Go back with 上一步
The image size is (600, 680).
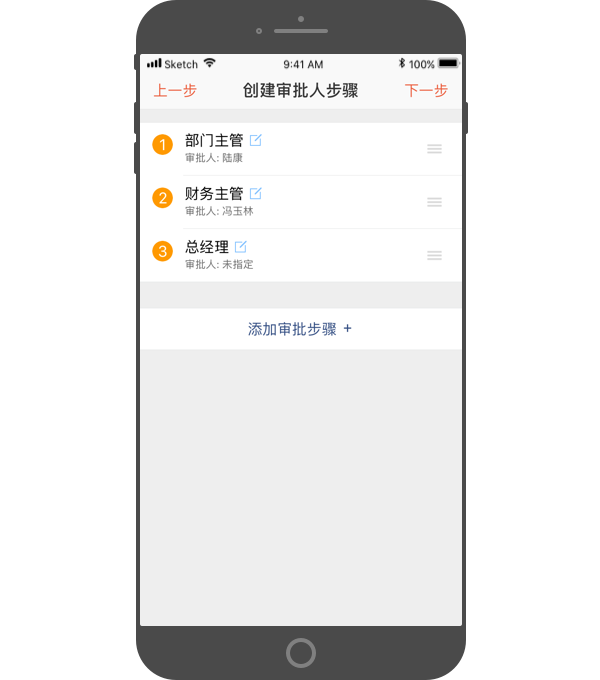[175, 91]
